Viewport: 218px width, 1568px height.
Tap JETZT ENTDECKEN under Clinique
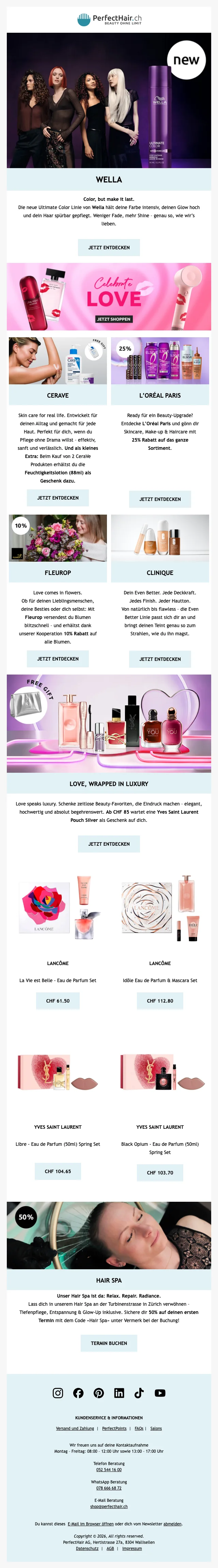pos(160,659)
